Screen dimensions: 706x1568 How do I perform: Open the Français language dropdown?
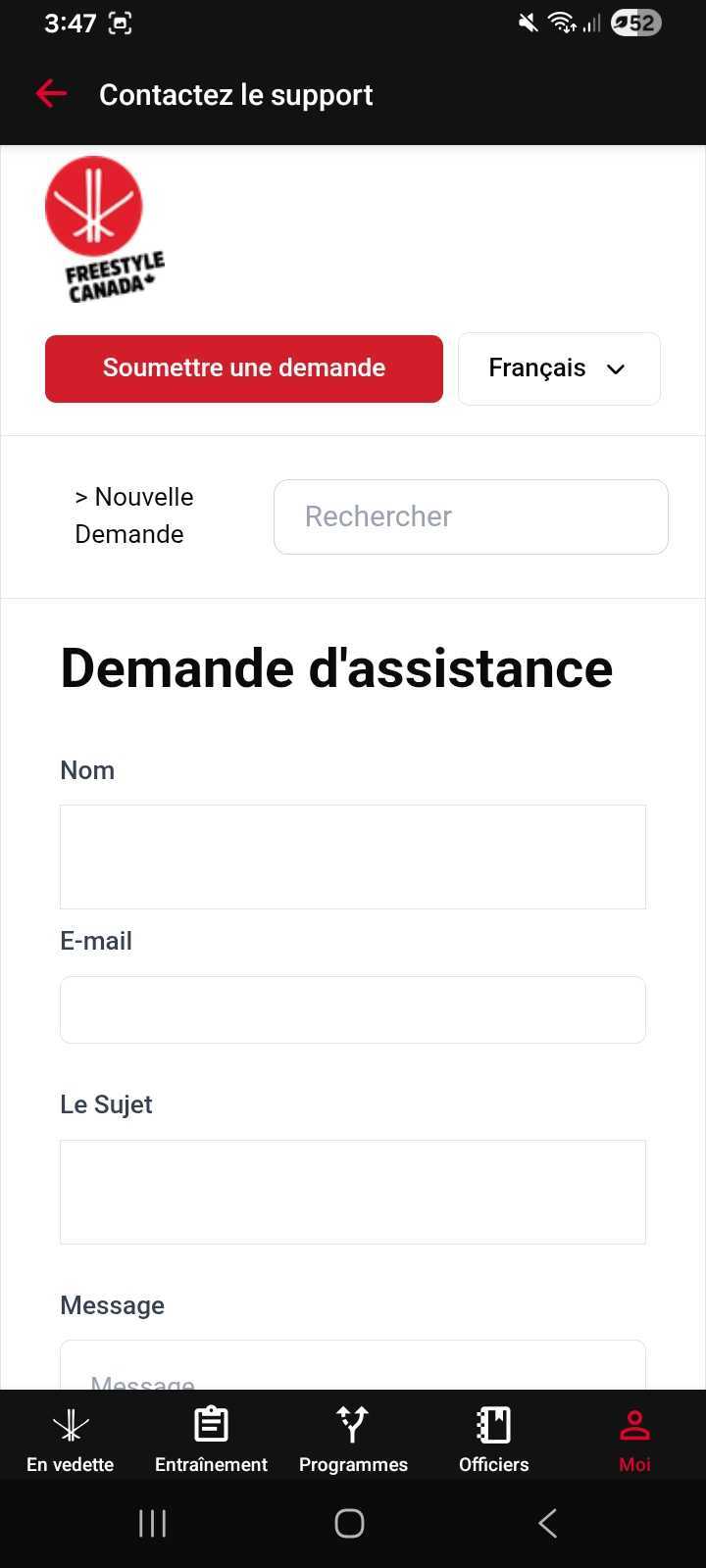tap(559, 368)
